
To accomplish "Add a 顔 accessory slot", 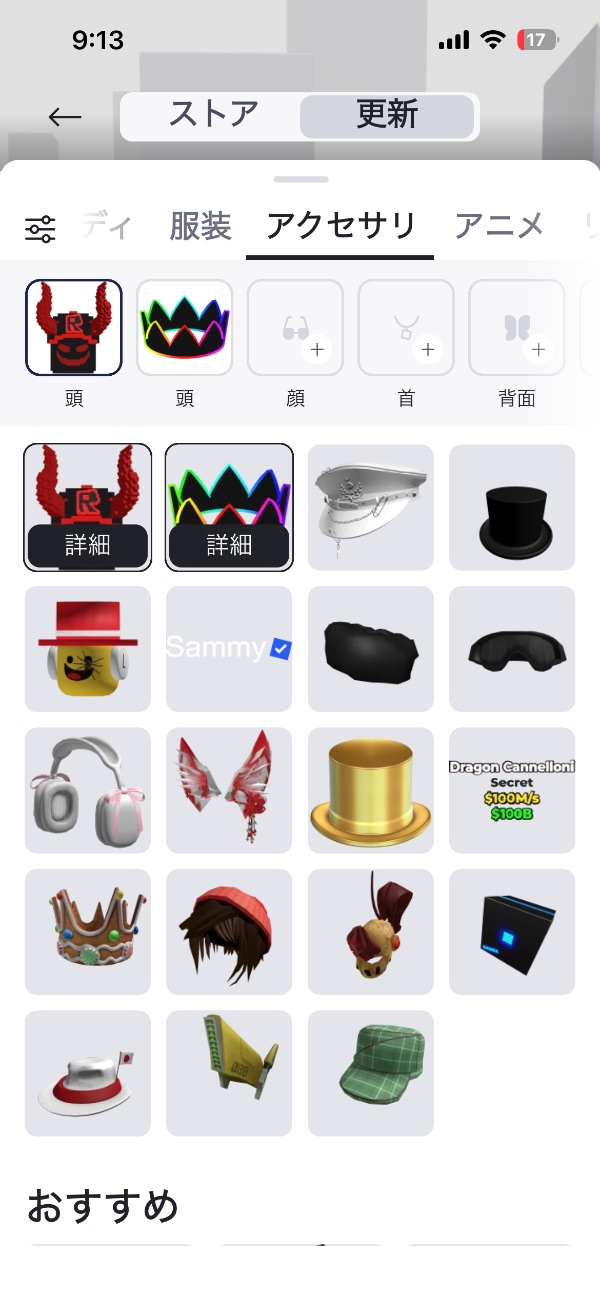I will [x=295, y=328].
